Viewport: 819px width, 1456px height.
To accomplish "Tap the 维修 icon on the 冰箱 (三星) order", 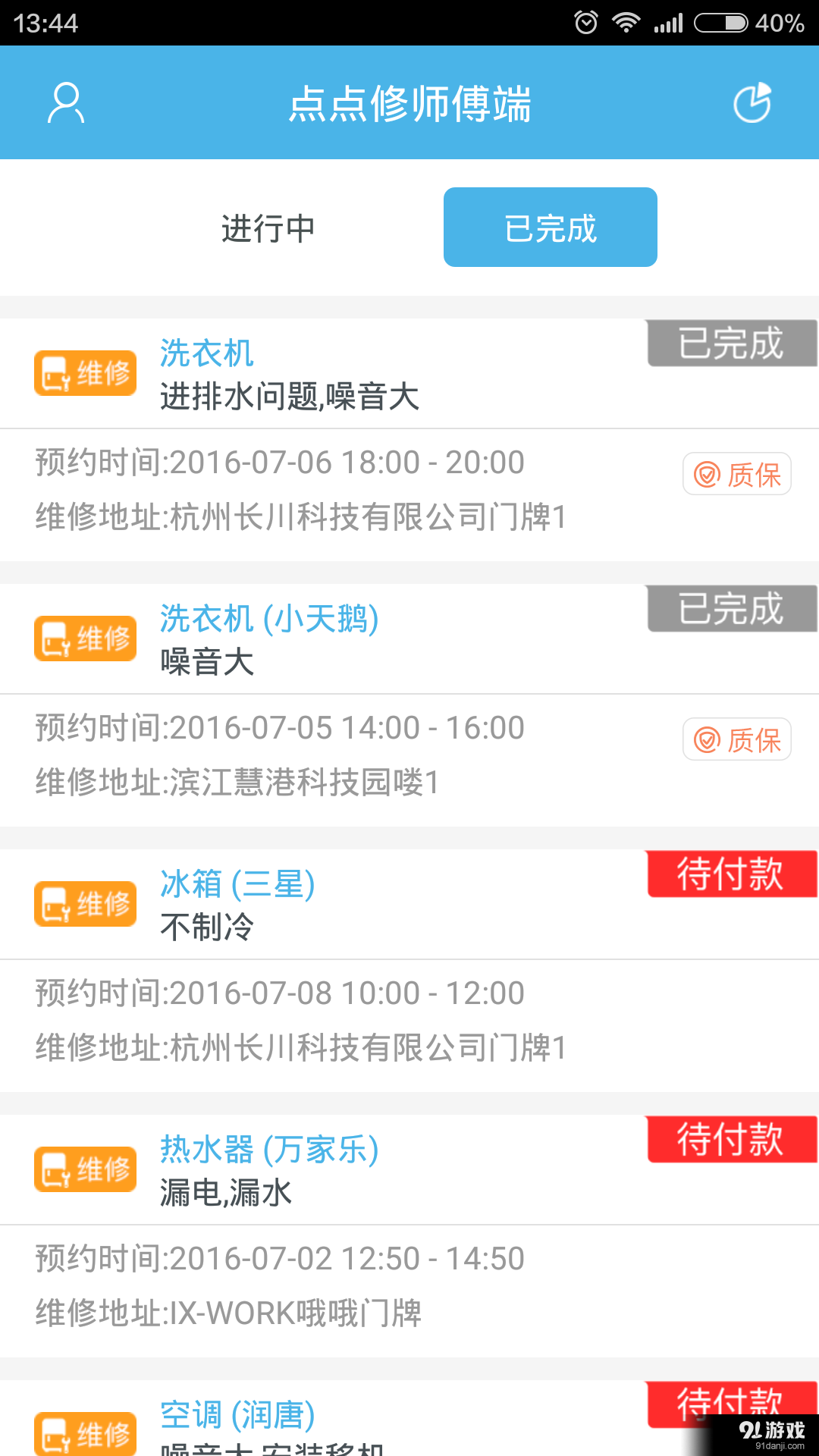I will pos(84,903).
